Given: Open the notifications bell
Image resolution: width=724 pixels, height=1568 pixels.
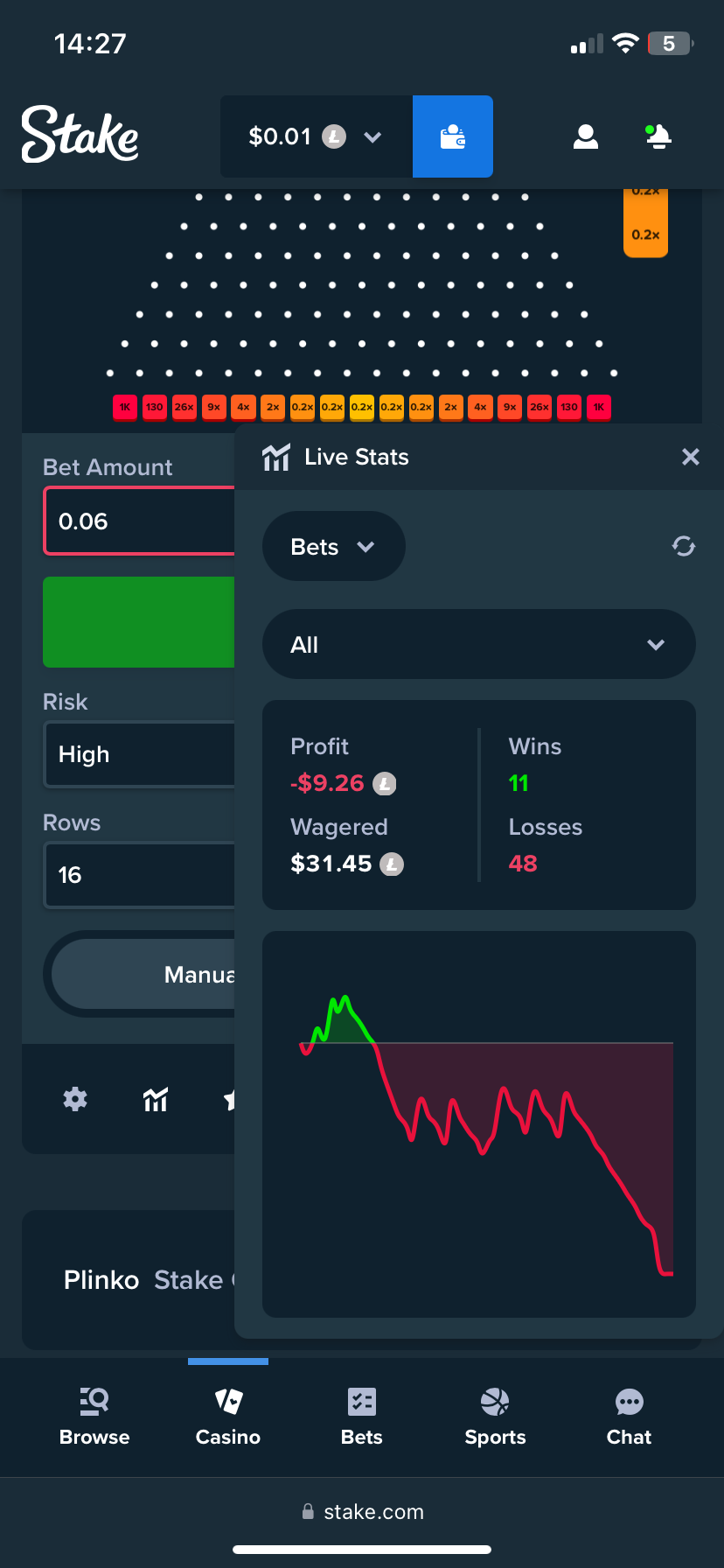Looking at the screenshot, I should coord(658,136).
